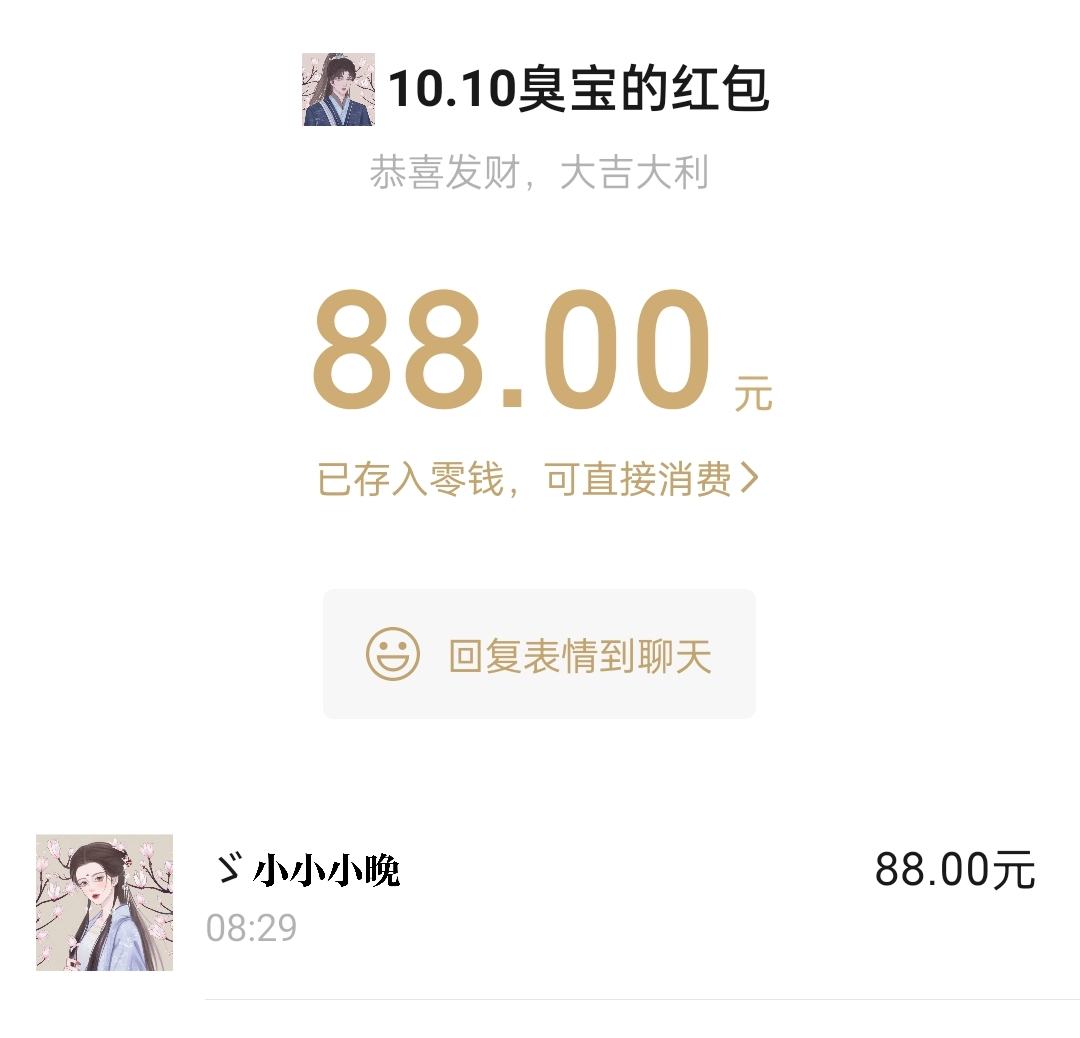
Task: Tap the 回复表情到聊天 button
Action: [x=539, y=655]
